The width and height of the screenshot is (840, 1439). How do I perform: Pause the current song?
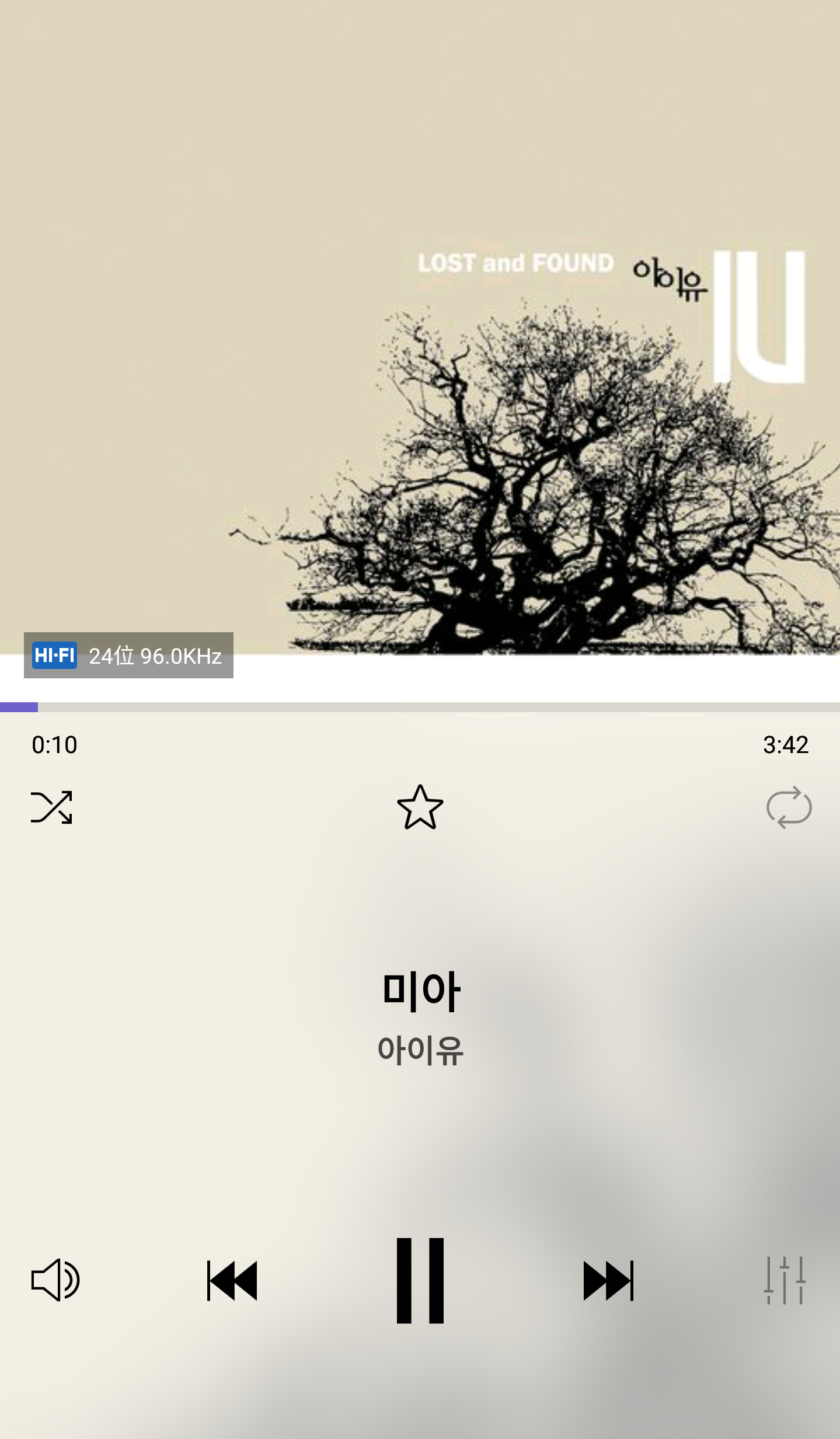pos(420,1280)
